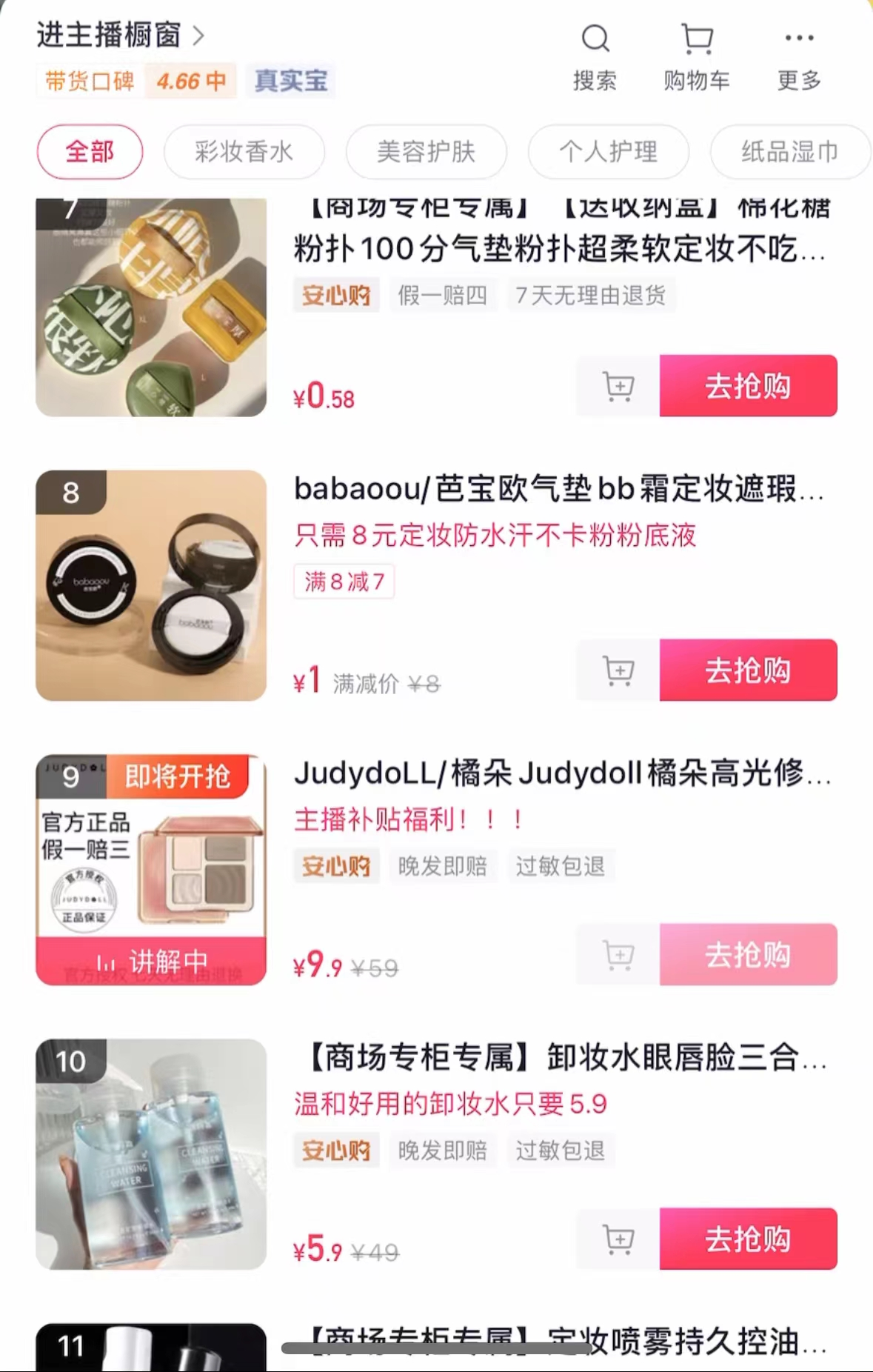The width and height of the screenshot is (873, 1372).
Task: Switch to the 美容护肤 category
Action: click(x=426, y=152)
